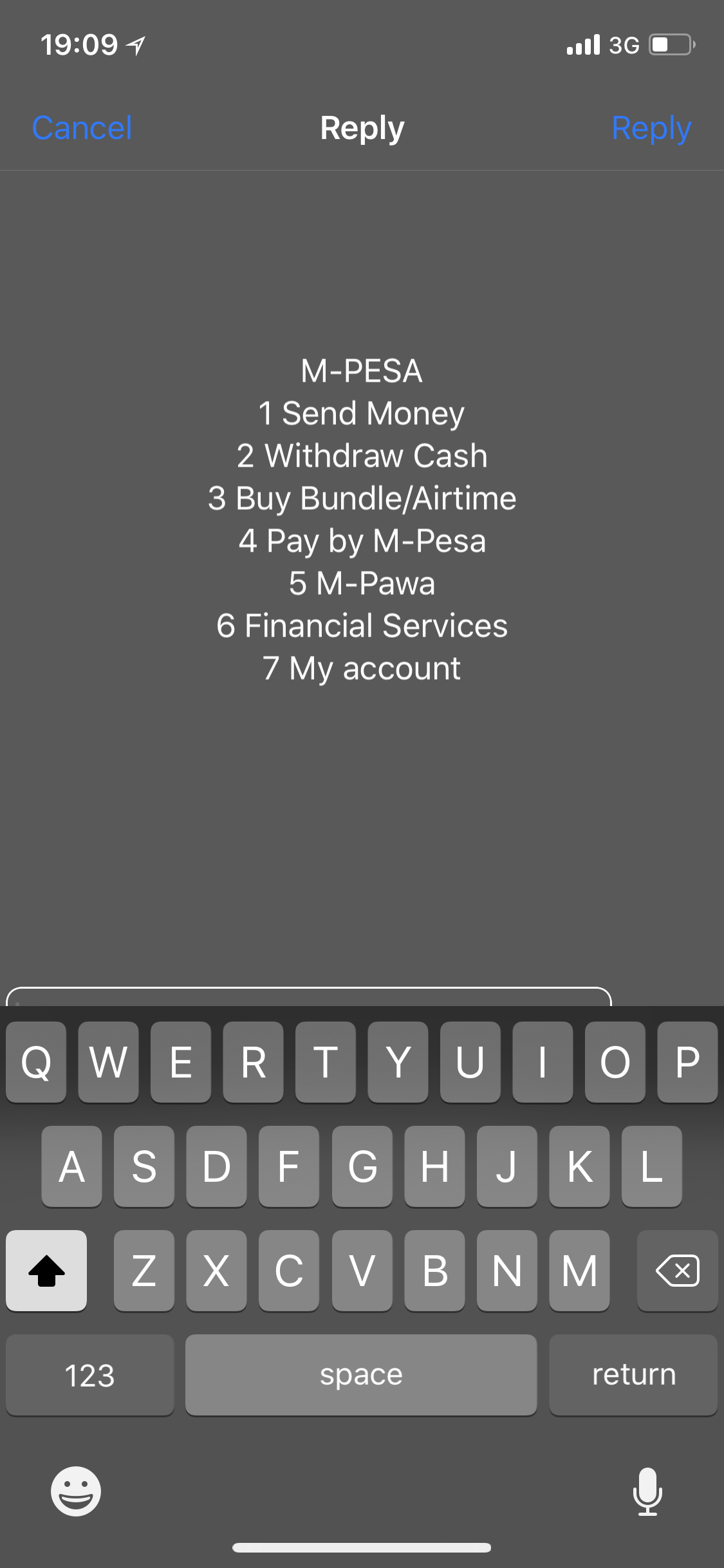The width and height of the screenshot is (724, 1568).
Task: Open the emoji keyboard
Action: click(76, 1491)
